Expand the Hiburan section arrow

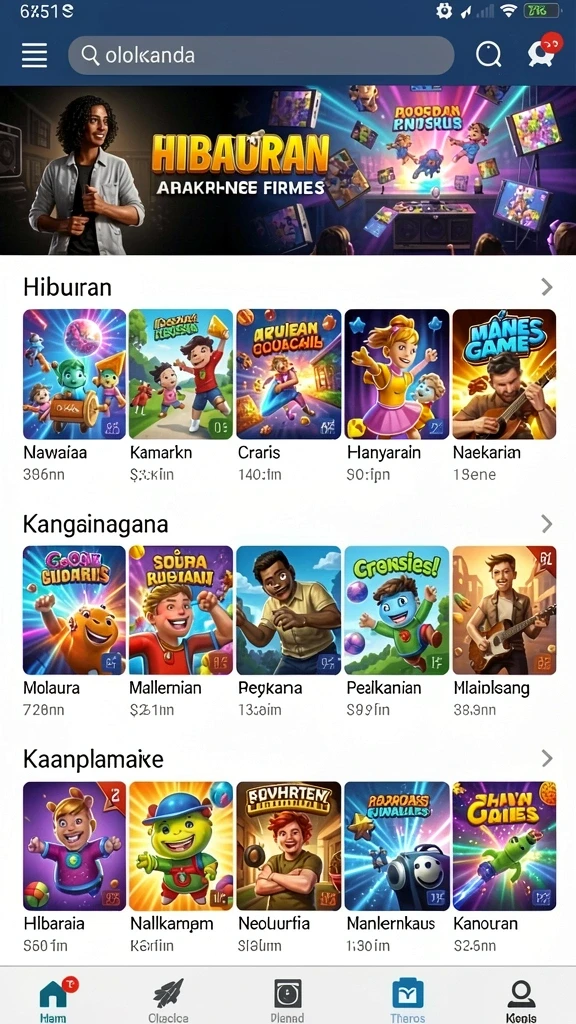pyautogui.click(x=547, y=287)
